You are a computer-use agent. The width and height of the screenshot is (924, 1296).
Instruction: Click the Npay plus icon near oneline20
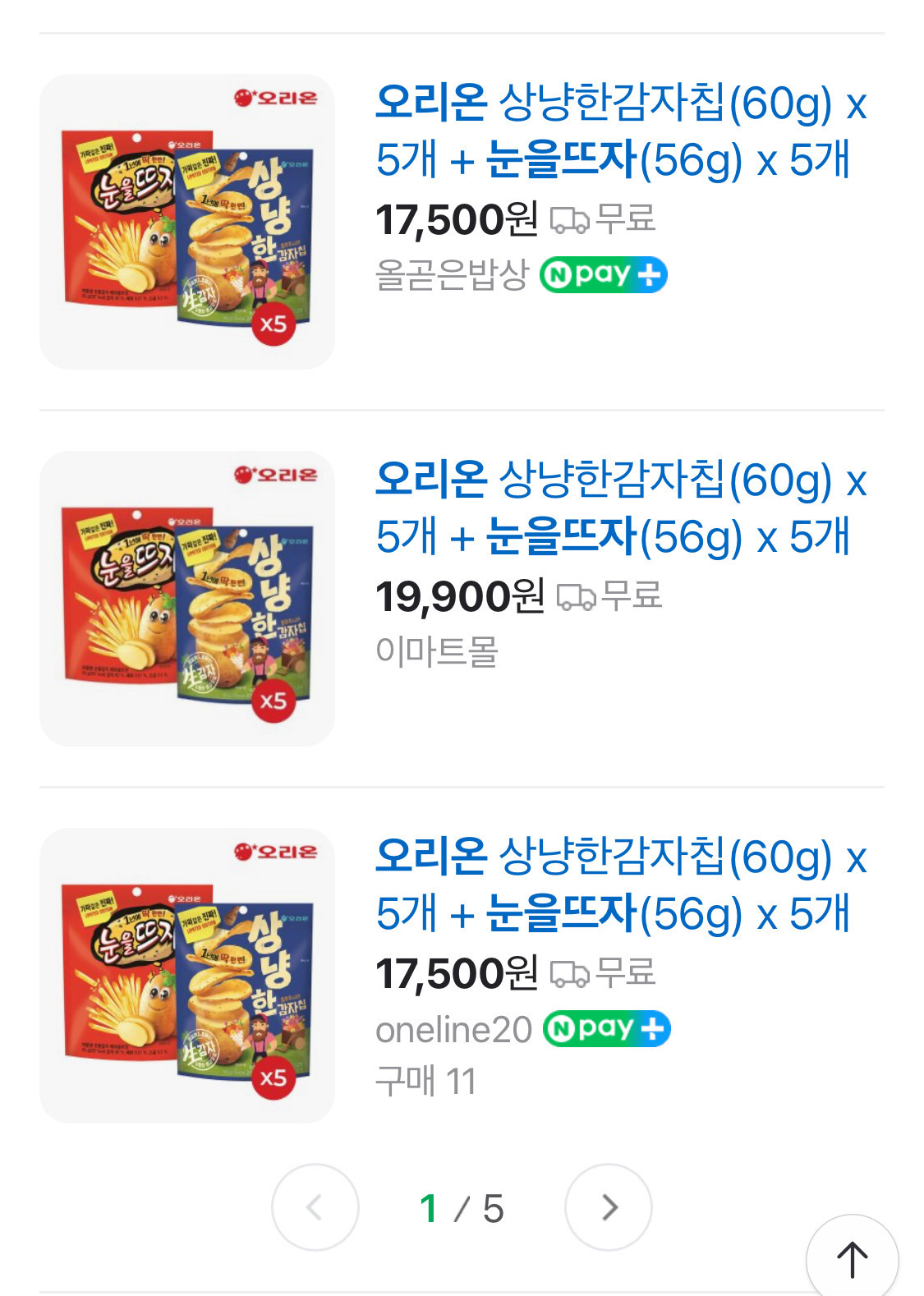click(x=606, y=1026)
